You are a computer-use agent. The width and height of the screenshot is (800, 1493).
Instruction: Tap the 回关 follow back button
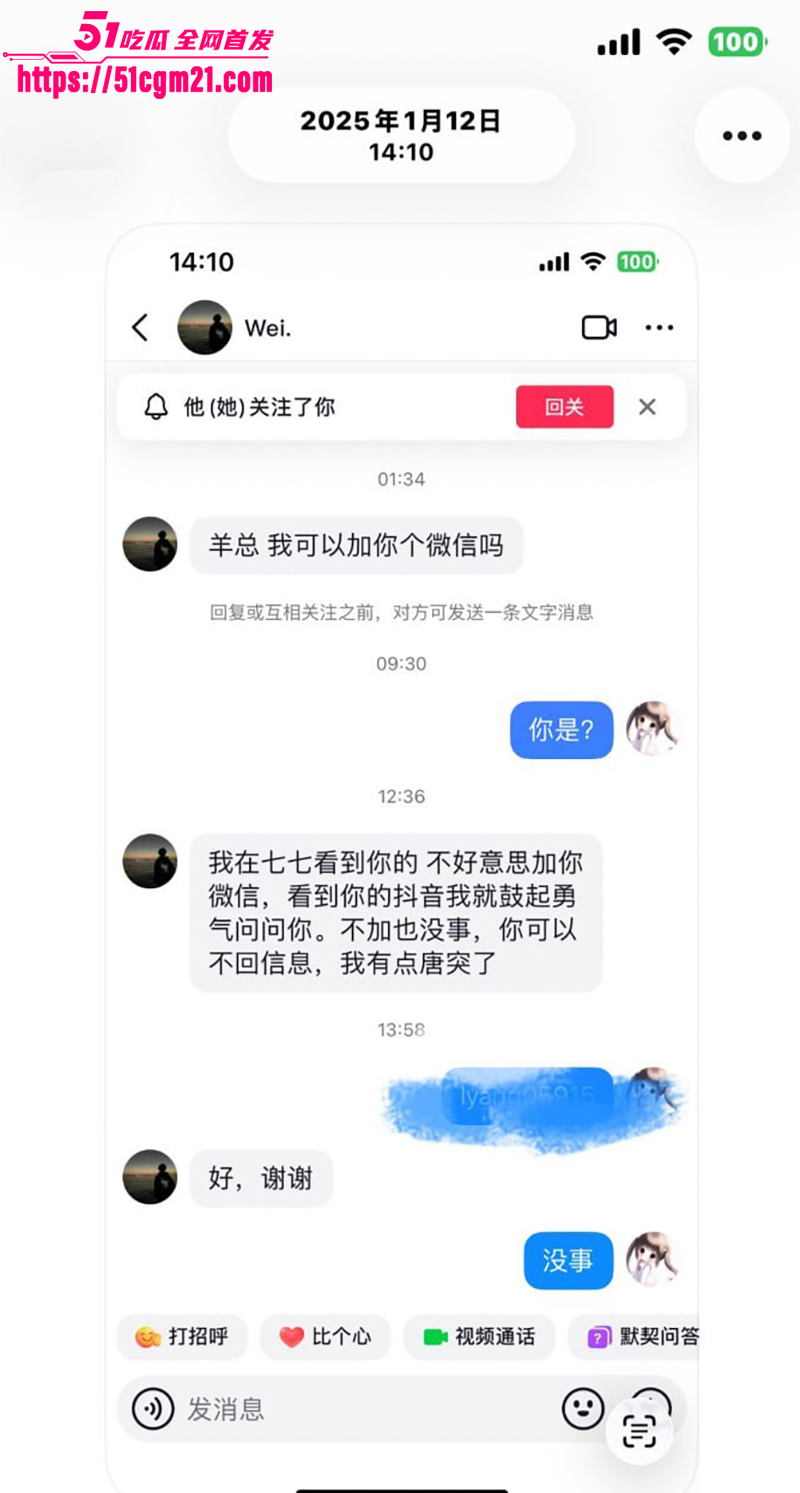tap(564, 407)
